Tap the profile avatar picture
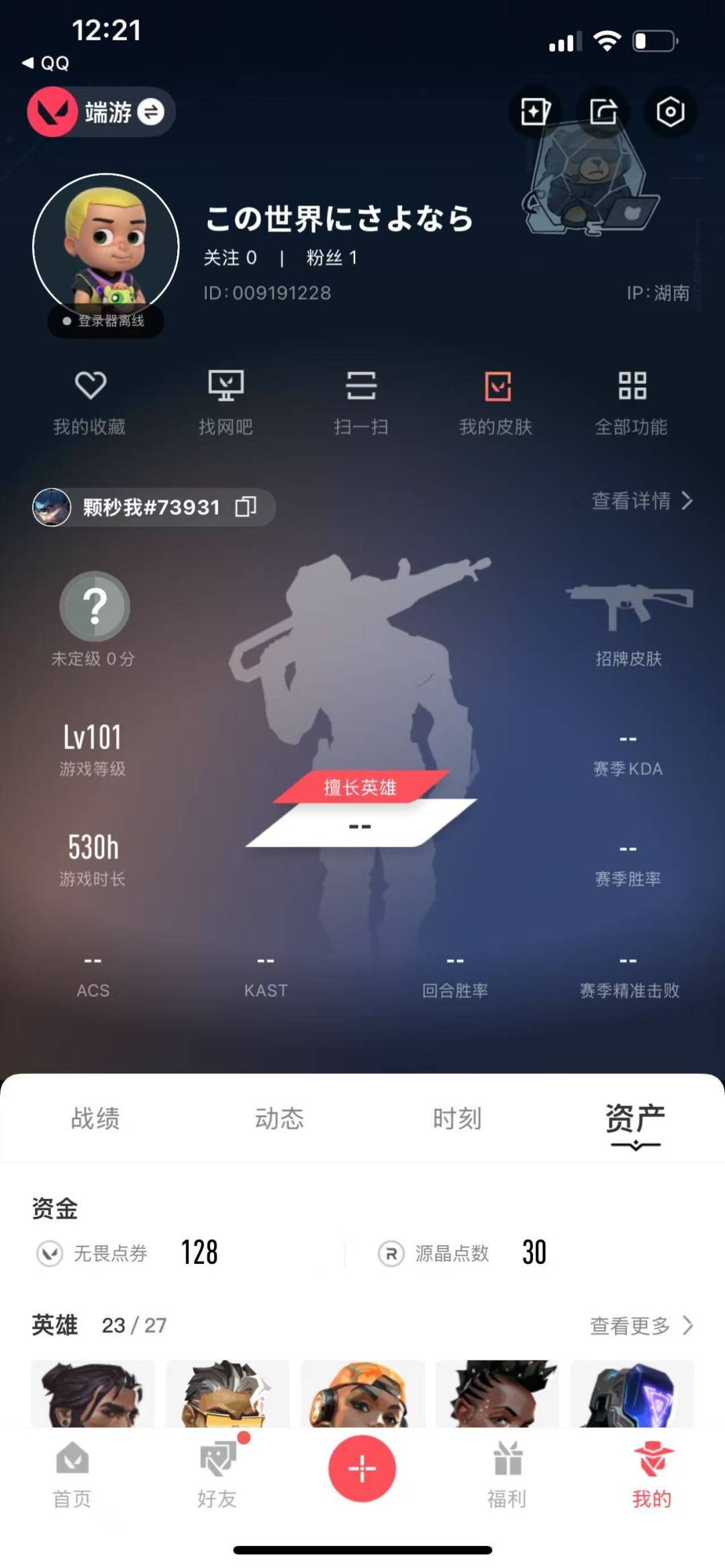 point(106,246)
